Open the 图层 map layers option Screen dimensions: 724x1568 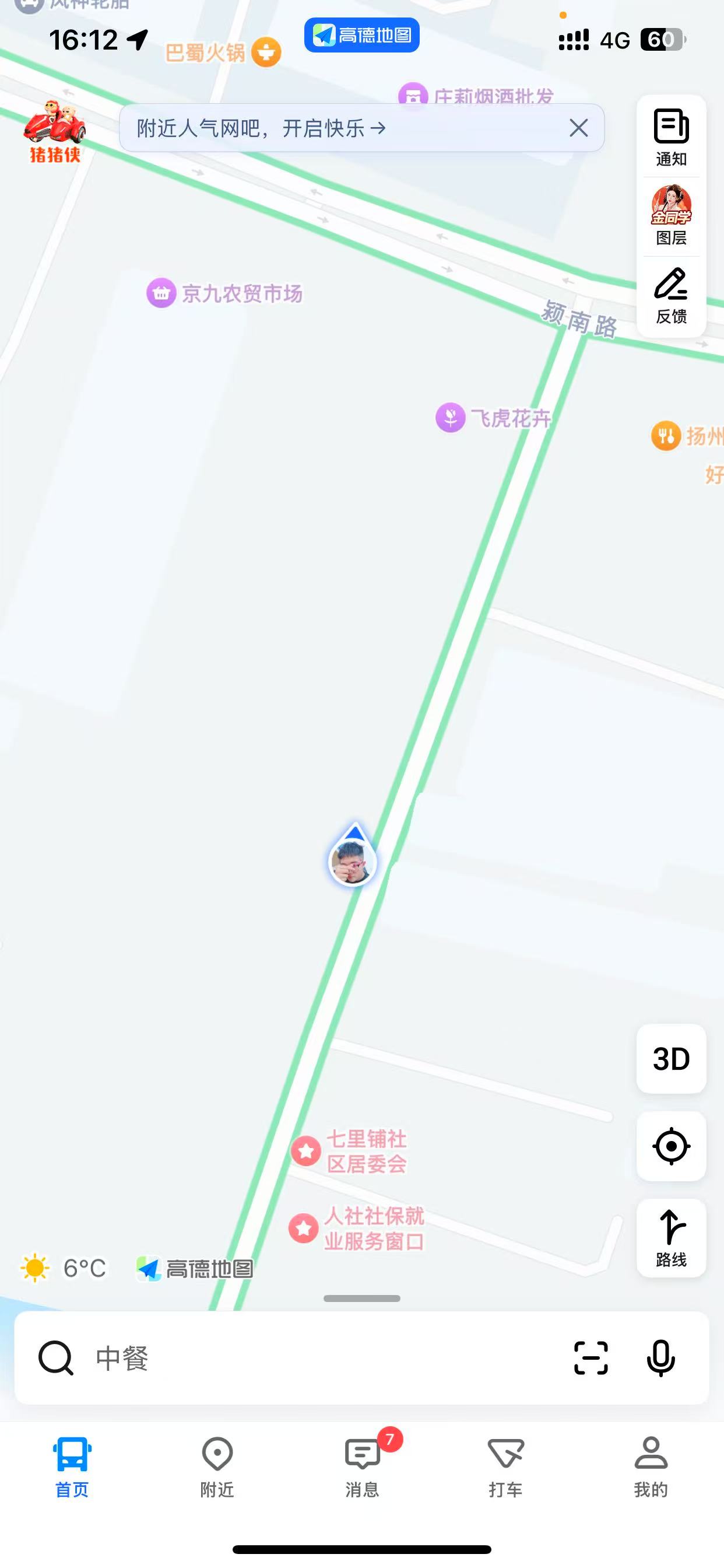pos(671,215)
